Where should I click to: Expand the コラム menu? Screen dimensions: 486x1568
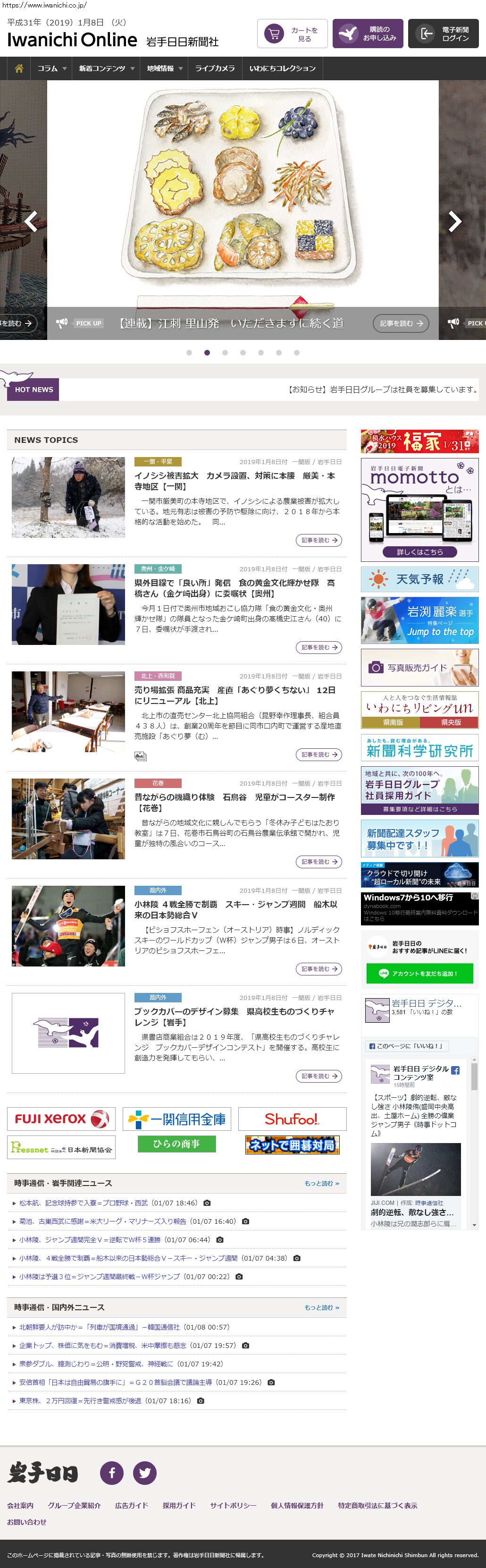52,68
